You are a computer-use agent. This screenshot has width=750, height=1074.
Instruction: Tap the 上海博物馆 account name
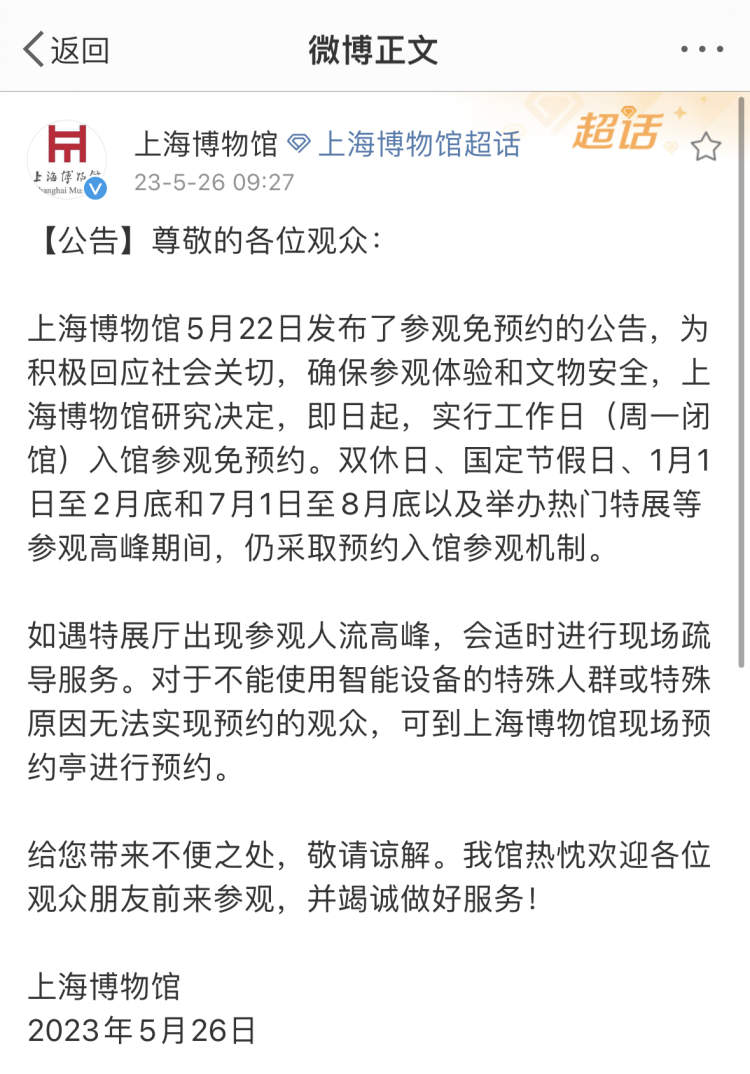tap(206, 144)
